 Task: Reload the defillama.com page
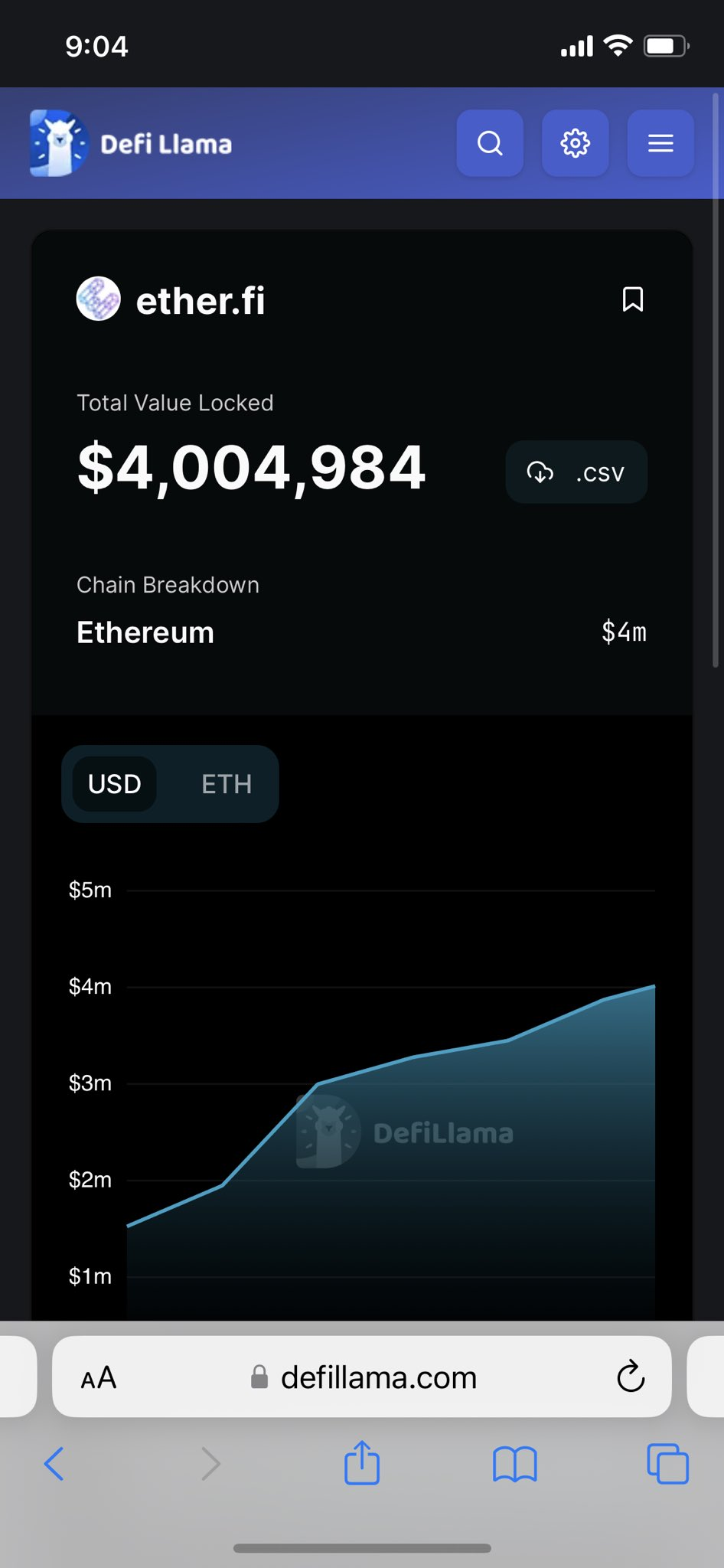coord(631,1377)
